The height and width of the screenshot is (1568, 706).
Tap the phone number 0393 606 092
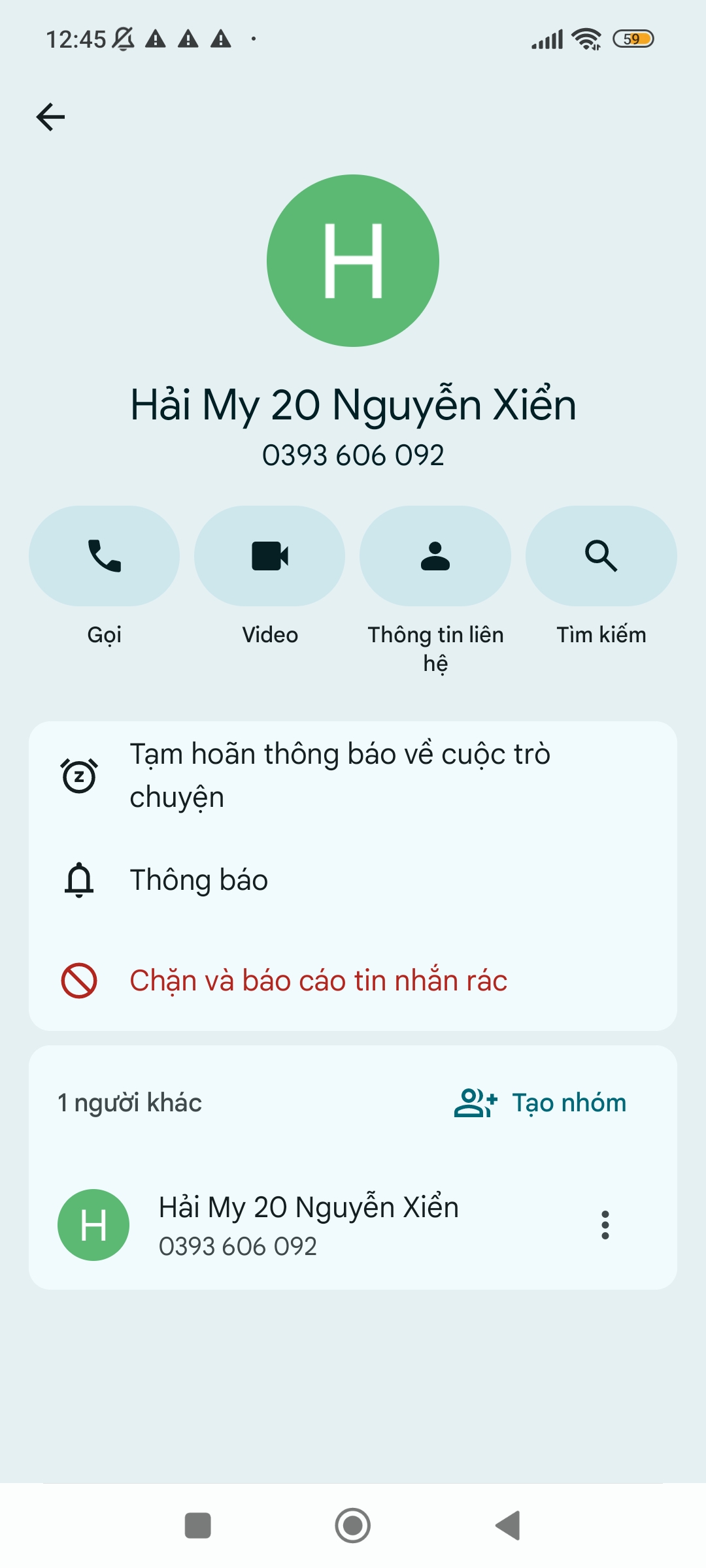[x=353, y=454]
